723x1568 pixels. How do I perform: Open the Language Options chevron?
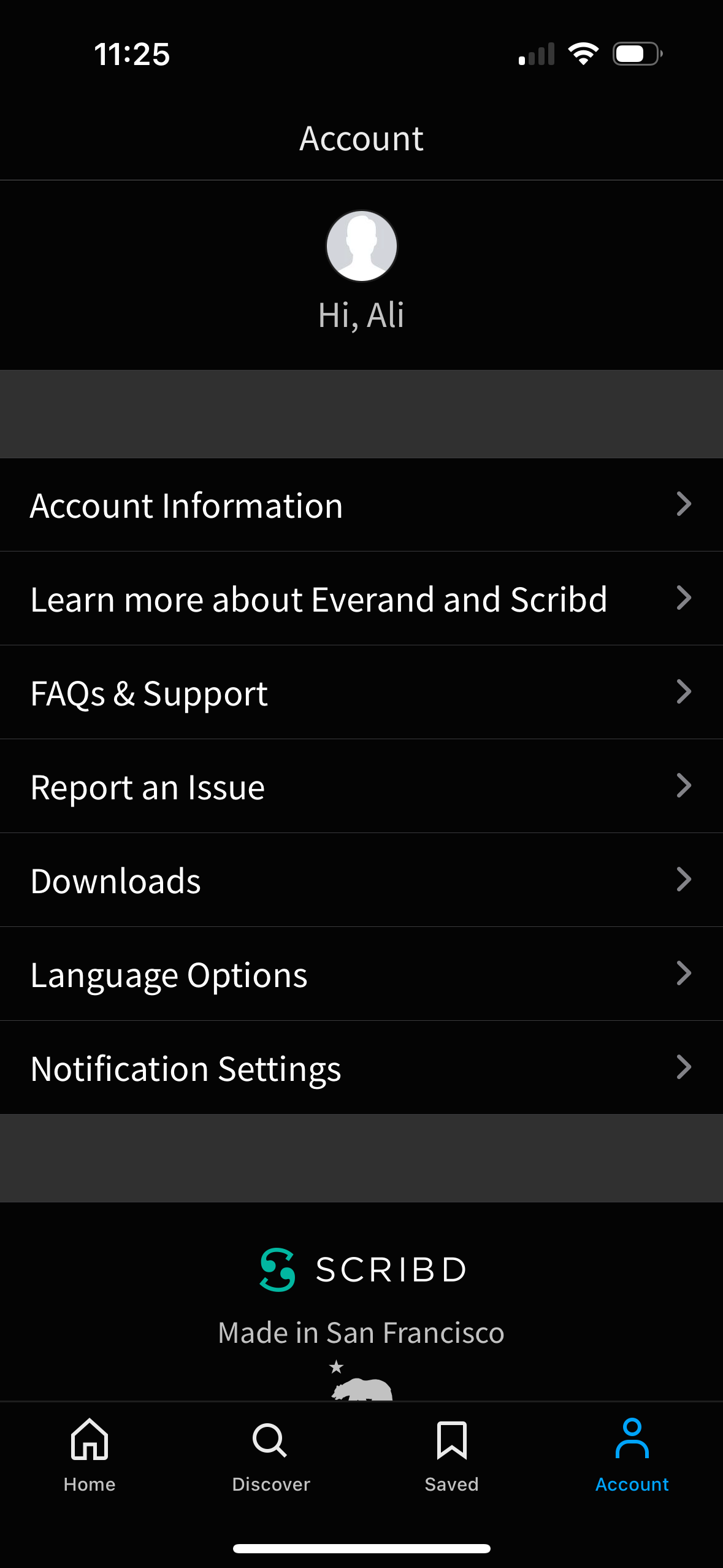(685, 974)
